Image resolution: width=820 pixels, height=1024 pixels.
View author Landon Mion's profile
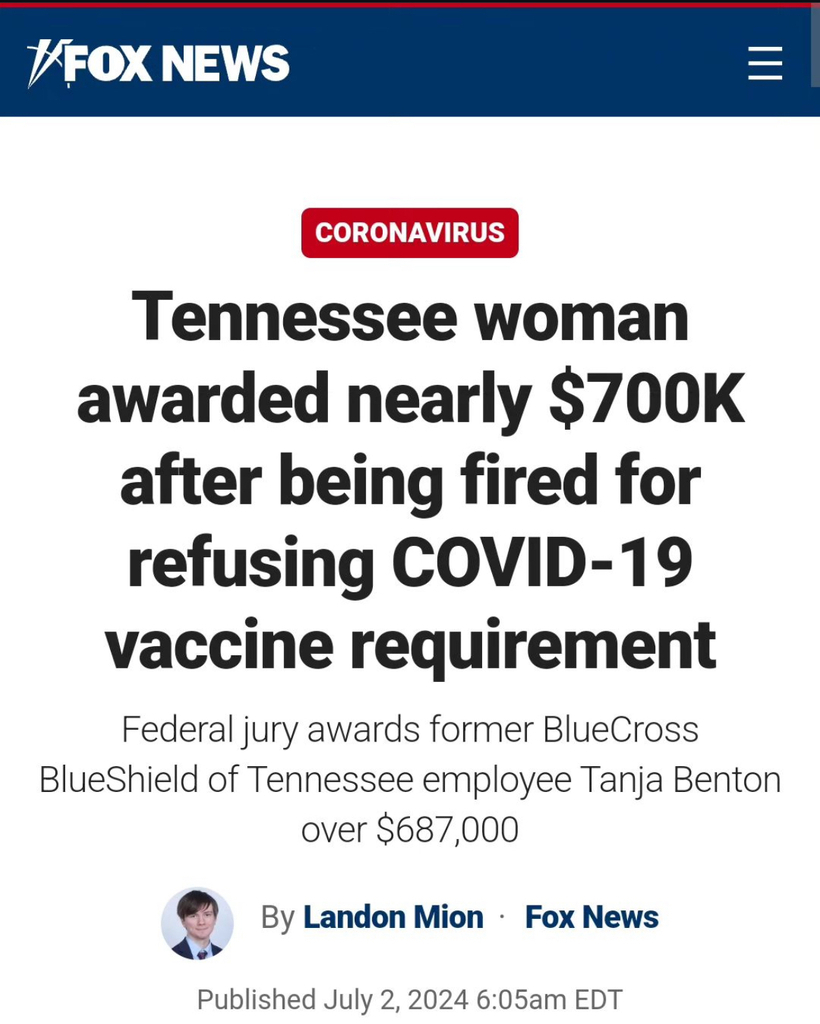tap(392, 917)
